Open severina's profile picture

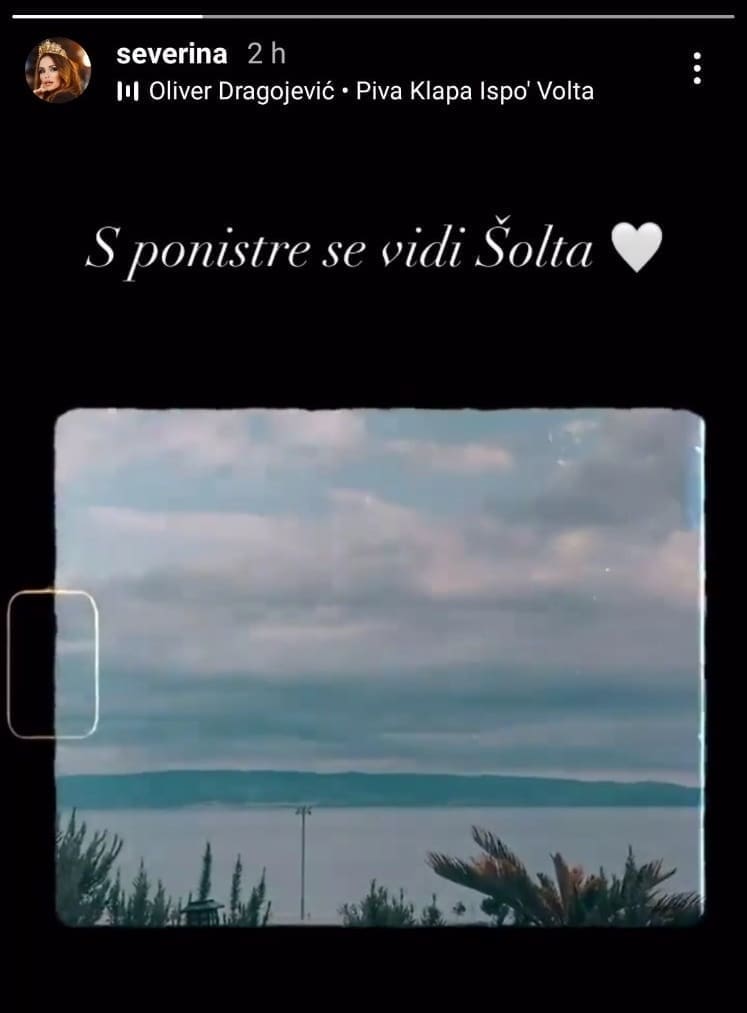[57, 70]
